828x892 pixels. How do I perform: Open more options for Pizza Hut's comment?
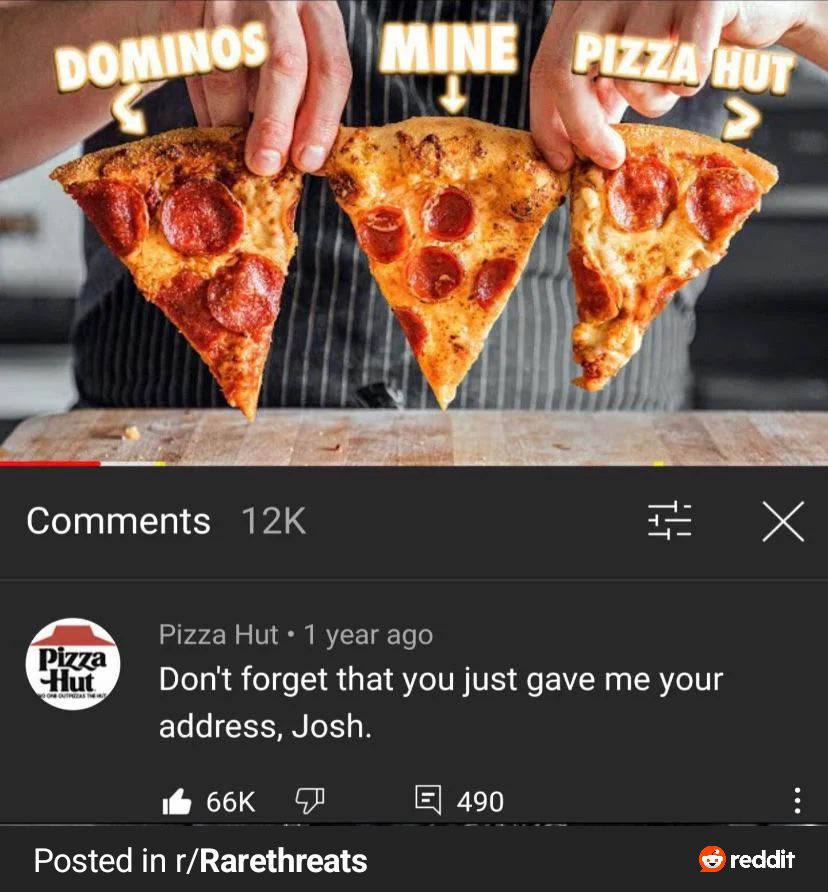[796, 801]
